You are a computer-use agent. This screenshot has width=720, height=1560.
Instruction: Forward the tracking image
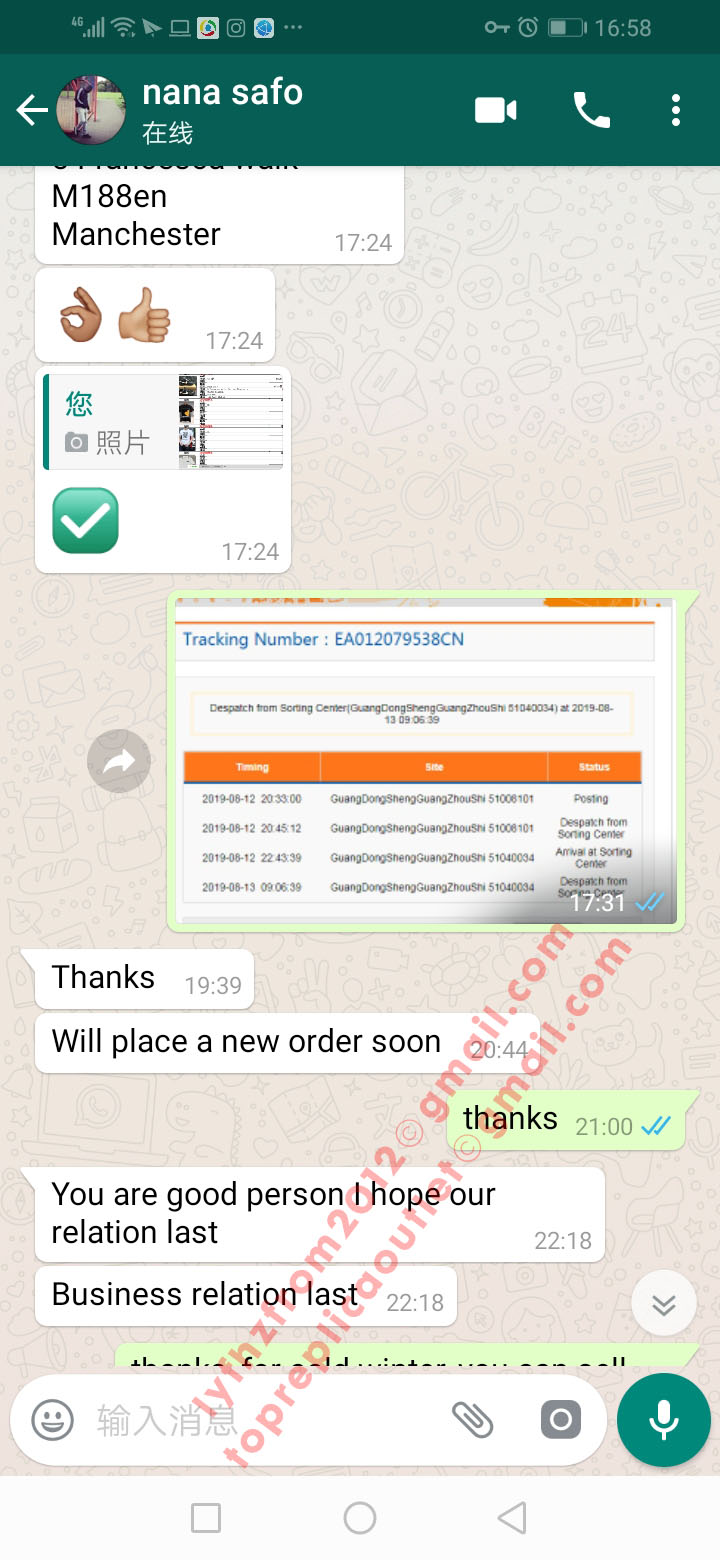[x=119, y=762]
